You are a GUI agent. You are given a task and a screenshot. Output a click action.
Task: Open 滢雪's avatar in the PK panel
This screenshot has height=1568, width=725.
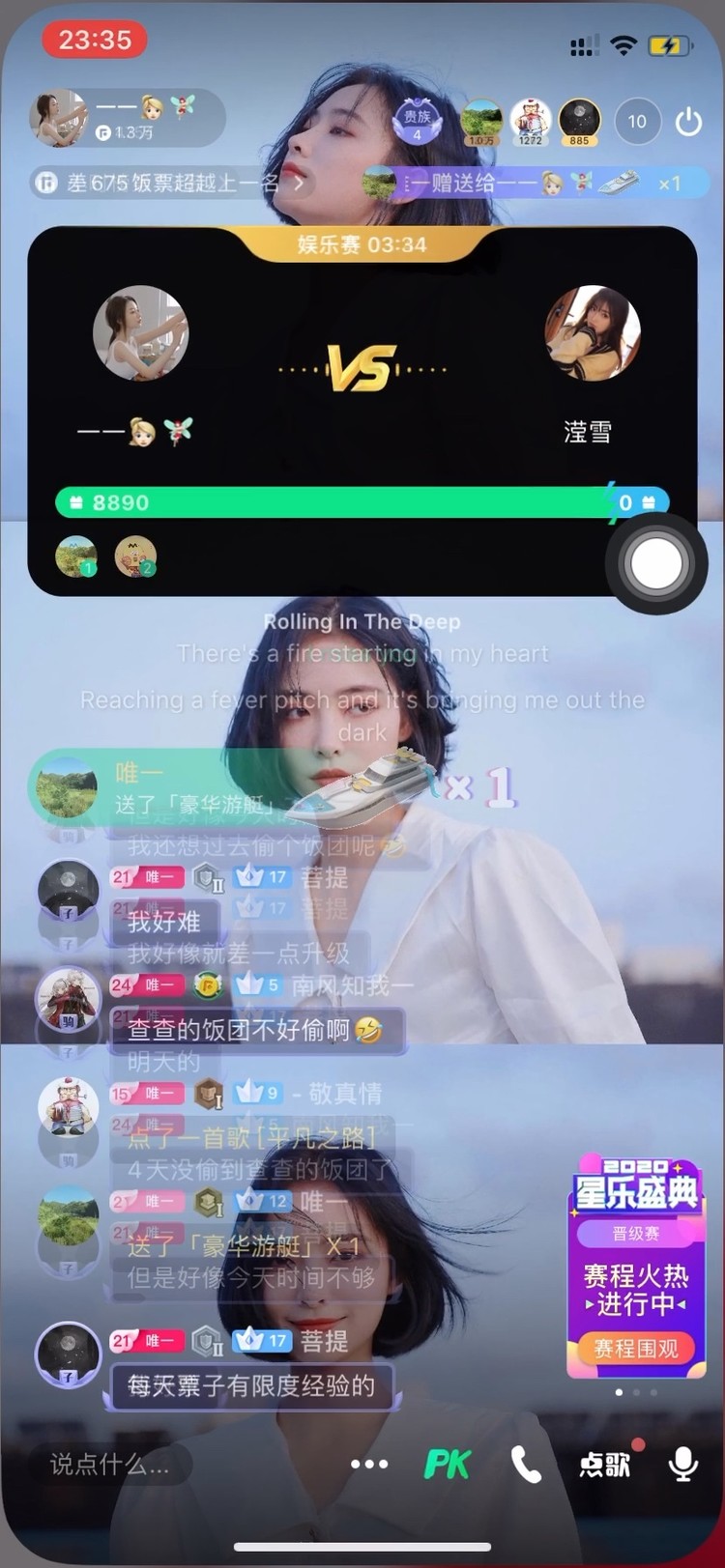pos(592,332)
